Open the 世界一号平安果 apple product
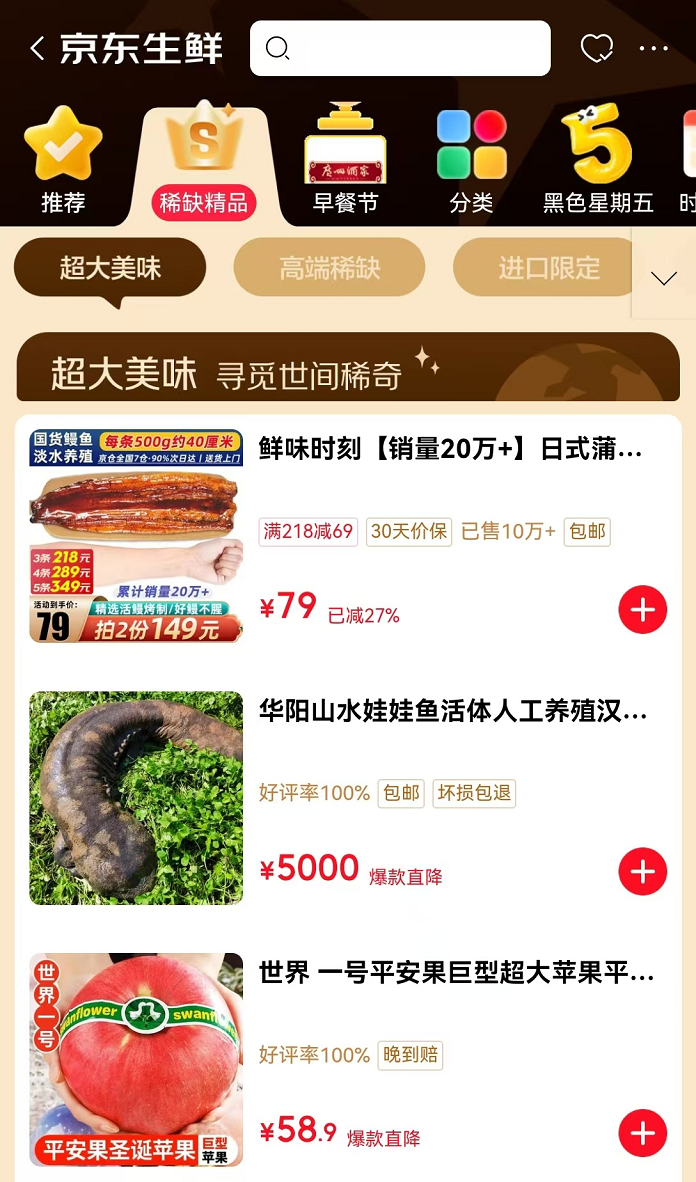The width and height of the screenshot is (696, 1182). click(456, 973)
